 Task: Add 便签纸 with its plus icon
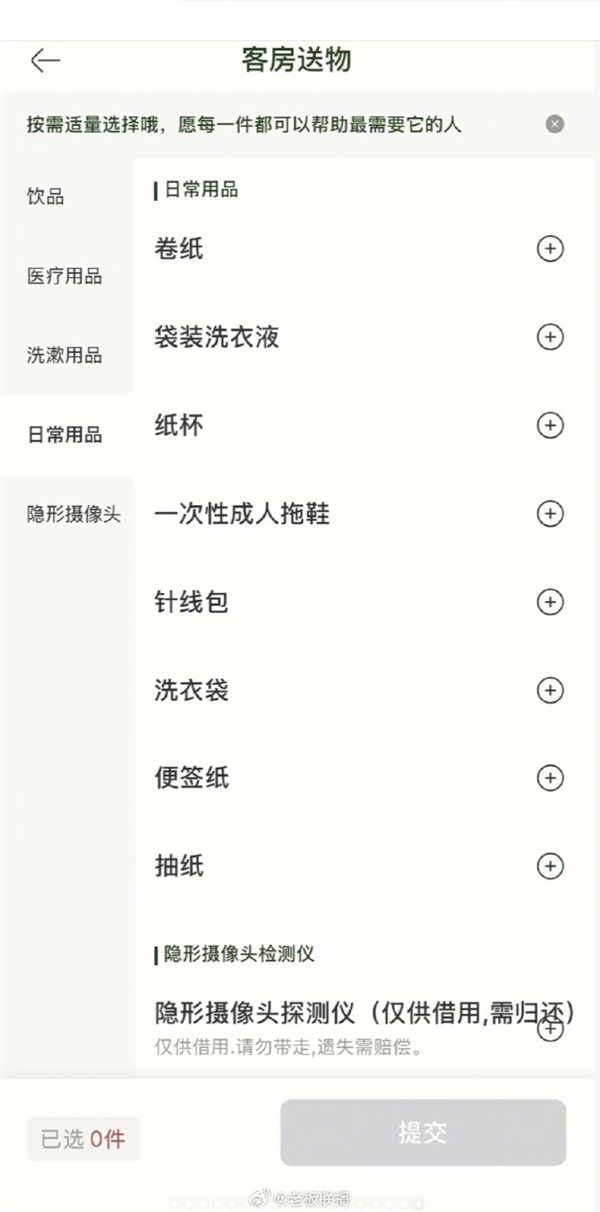point(550,778)
